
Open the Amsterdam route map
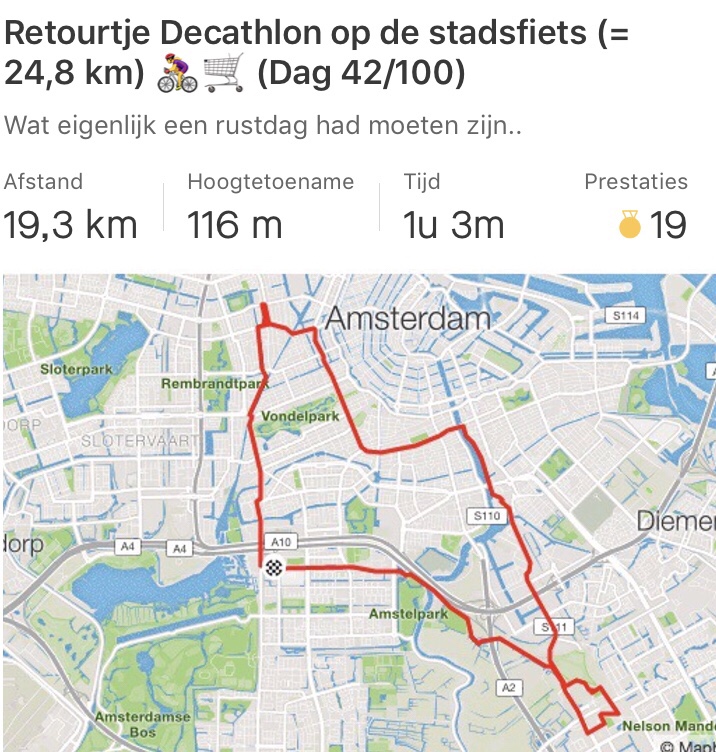click(358, 512)
